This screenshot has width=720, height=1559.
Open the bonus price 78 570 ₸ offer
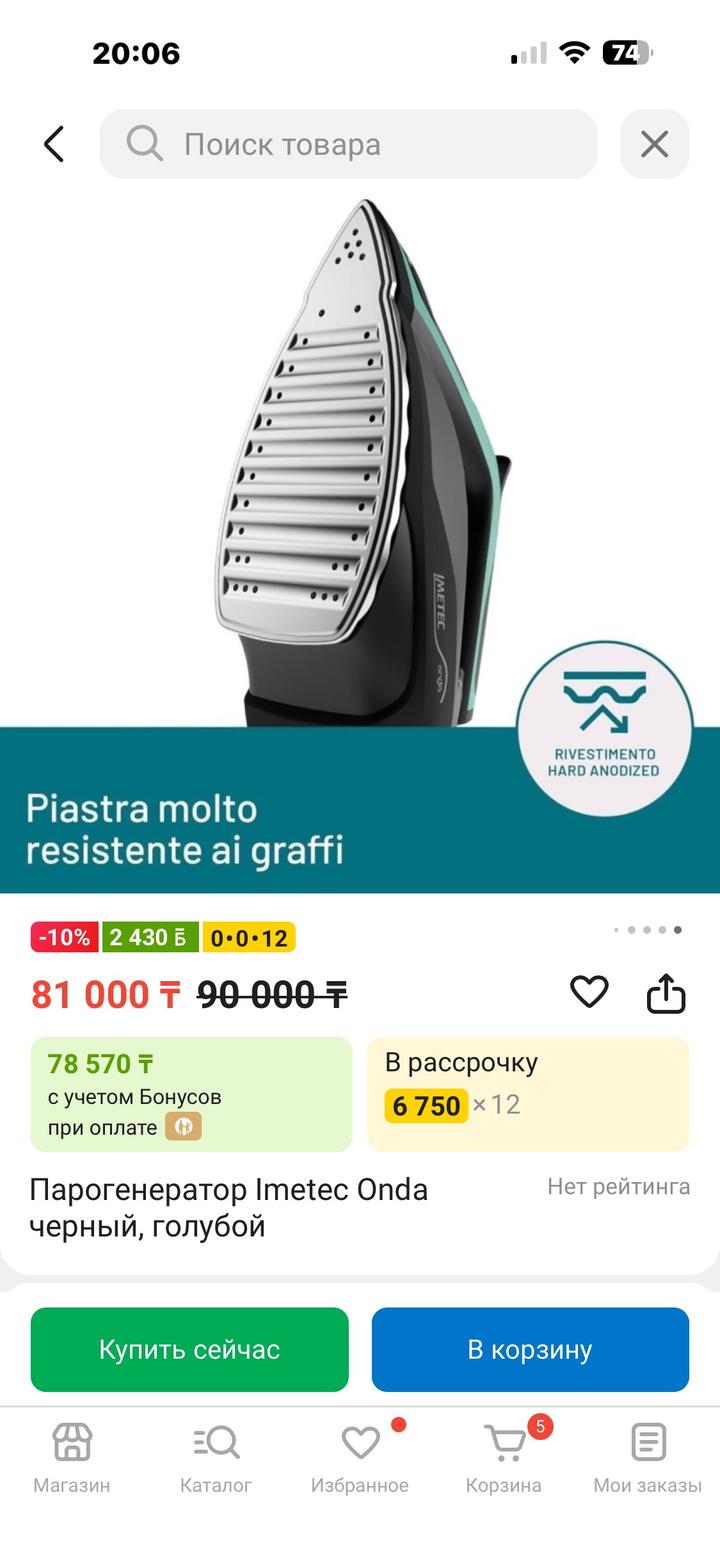point(191,1093)
